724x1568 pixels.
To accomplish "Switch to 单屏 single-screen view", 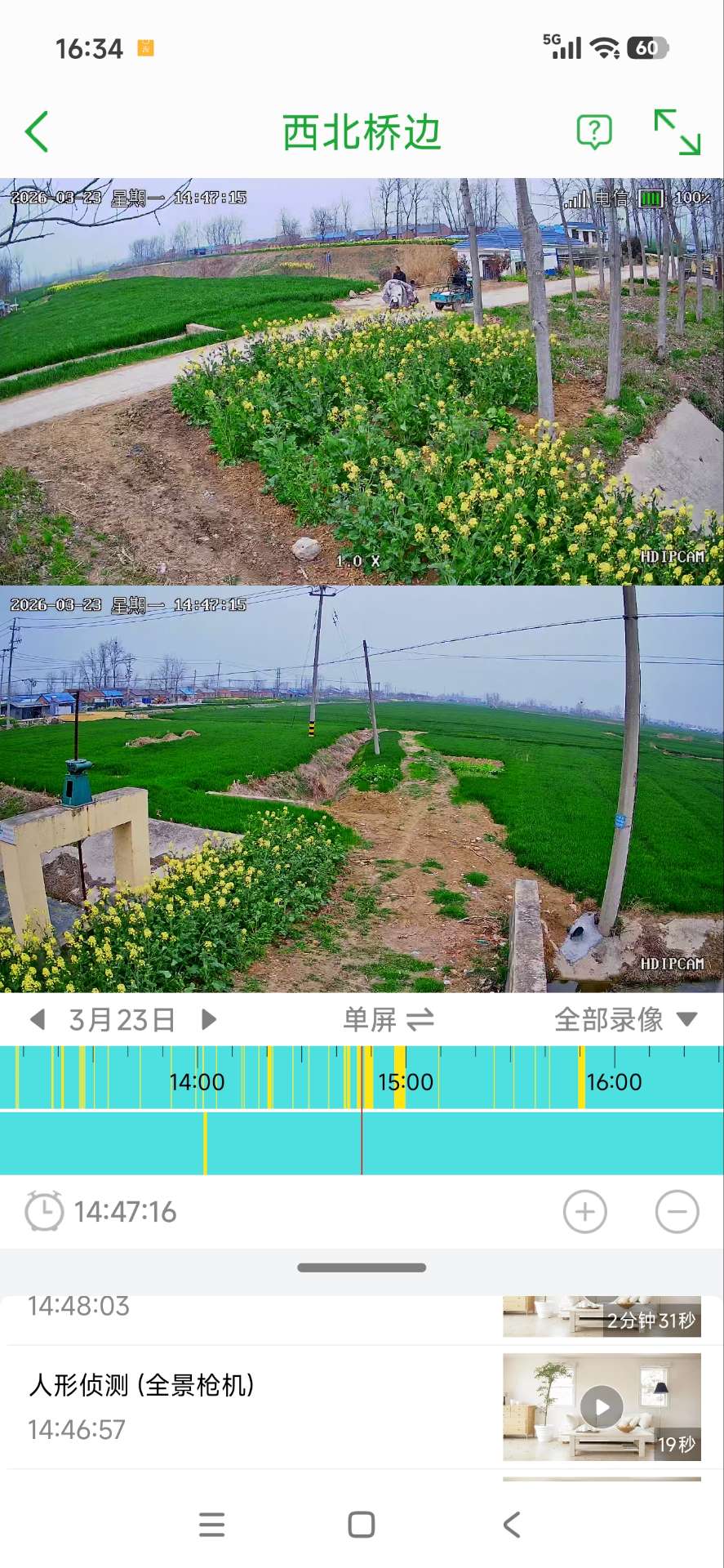I will pos(389,1020).
